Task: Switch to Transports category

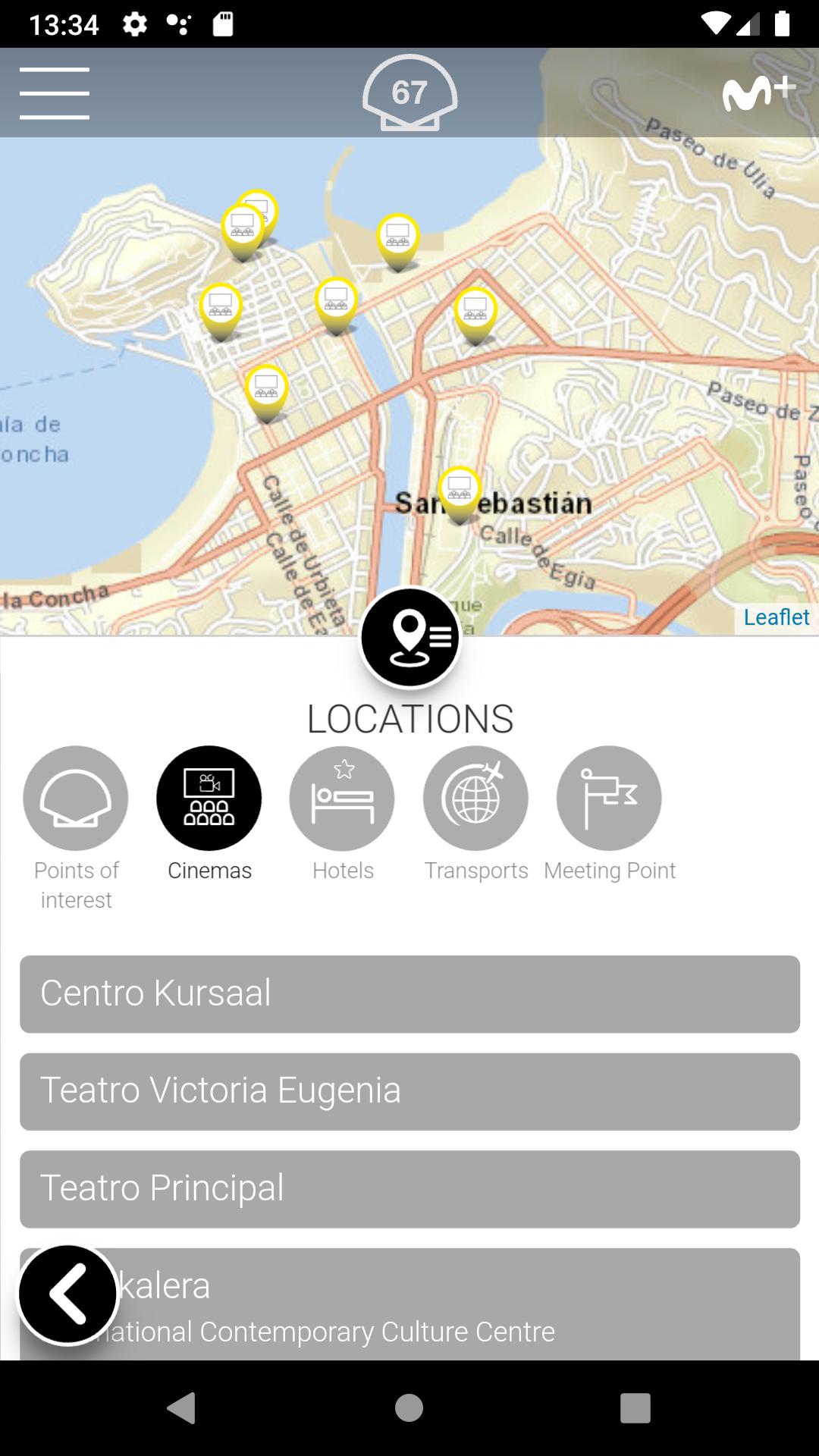Action: pyautogui.click(x=475, y=799)
